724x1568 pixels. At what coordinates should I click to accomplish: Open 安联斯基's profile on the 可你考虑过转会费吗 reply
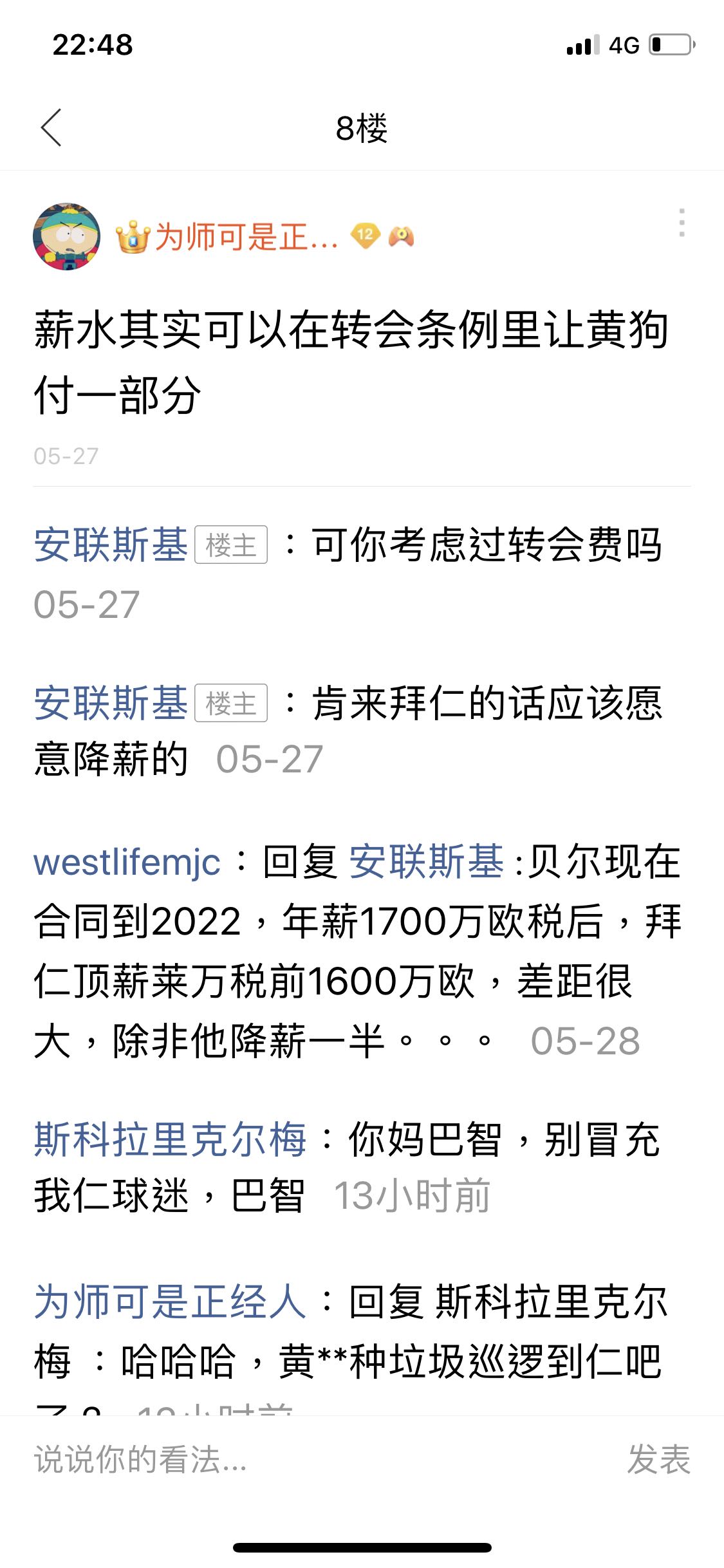pos(111,545)
